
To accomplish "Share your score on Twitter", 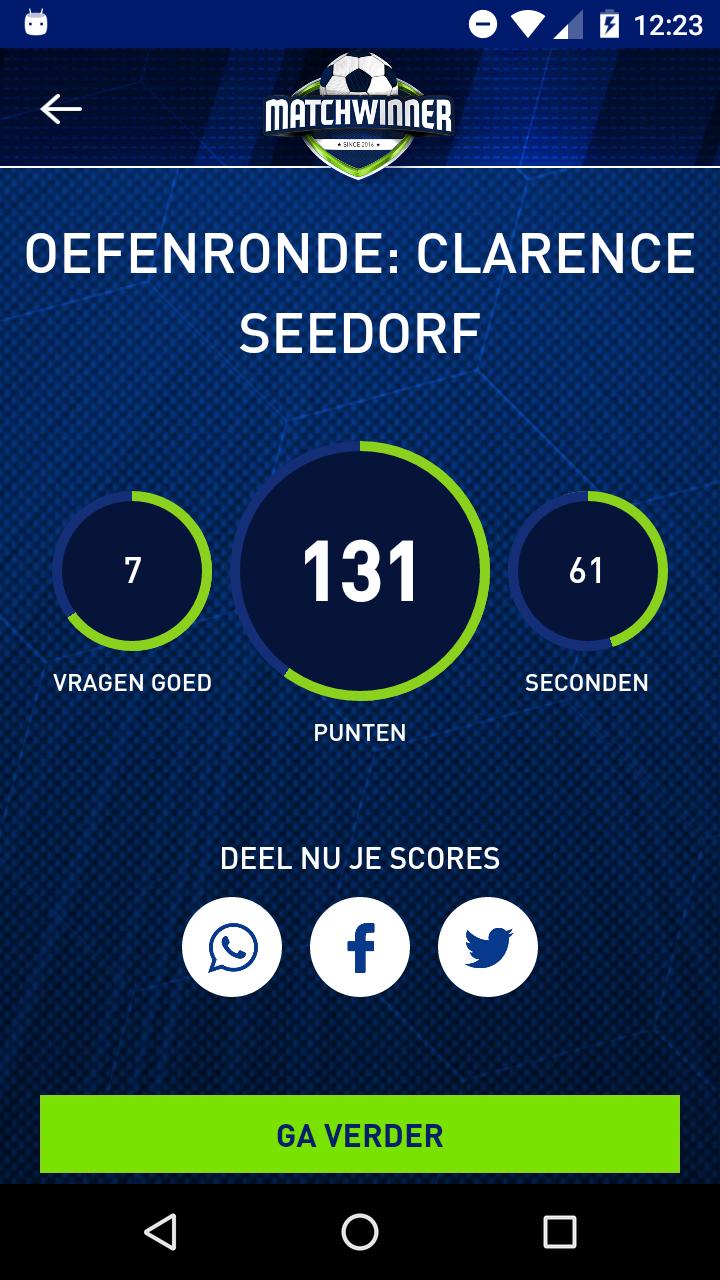I will point(488,947).
